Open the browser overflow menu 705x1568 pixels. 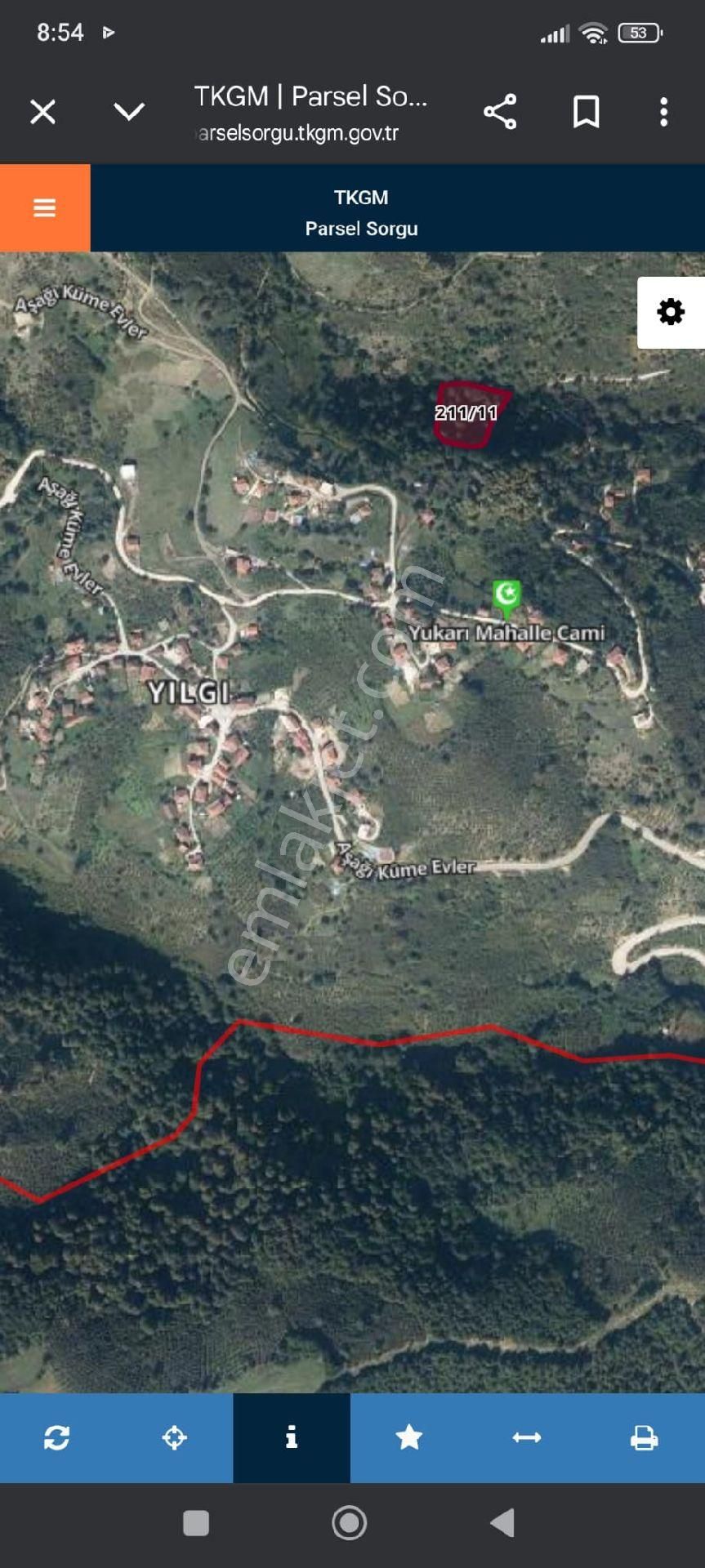point(663,112)
